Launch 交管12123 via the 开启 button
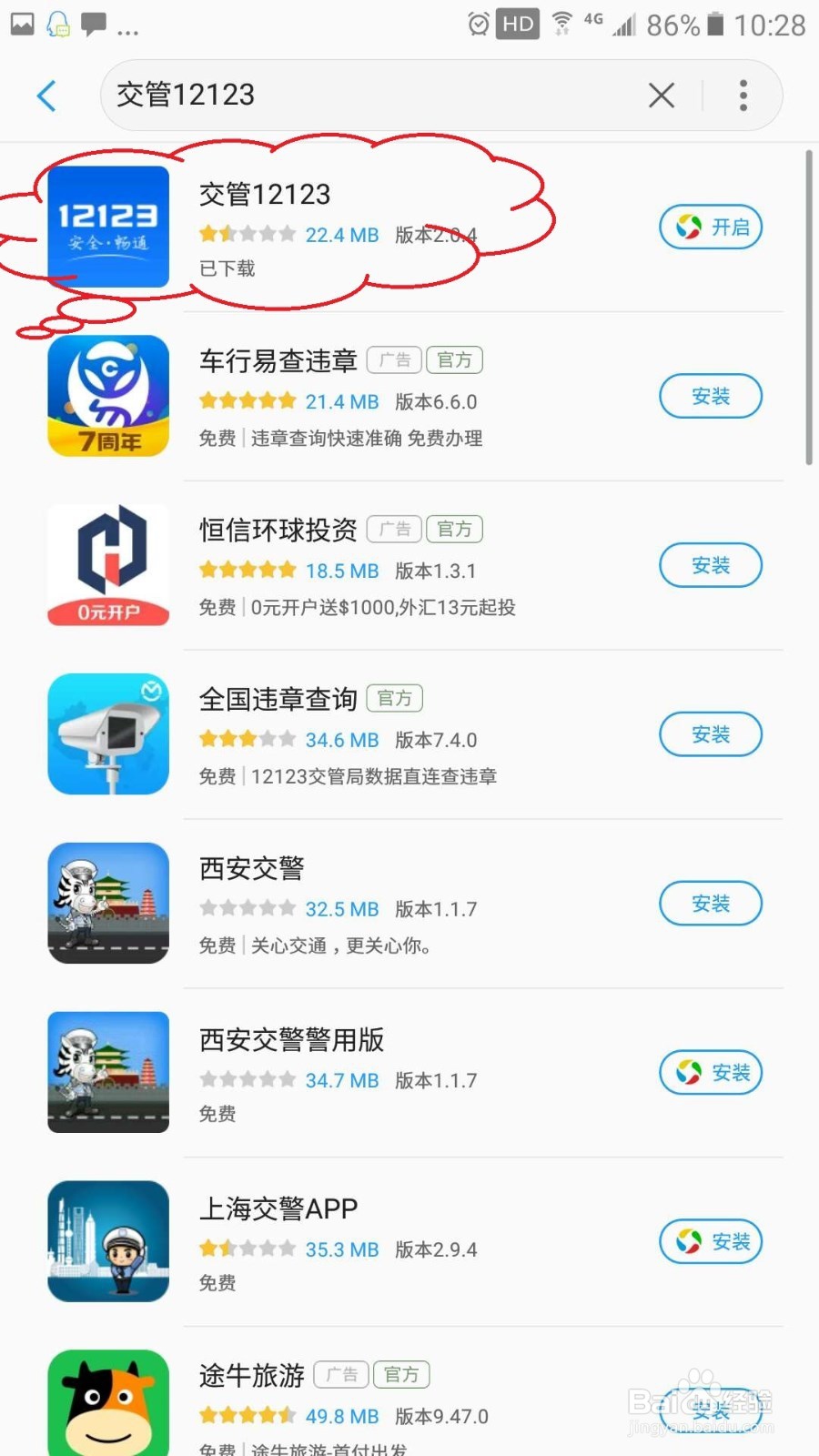The height and width of the screenshot is (1456, 819). pos(710,227)
